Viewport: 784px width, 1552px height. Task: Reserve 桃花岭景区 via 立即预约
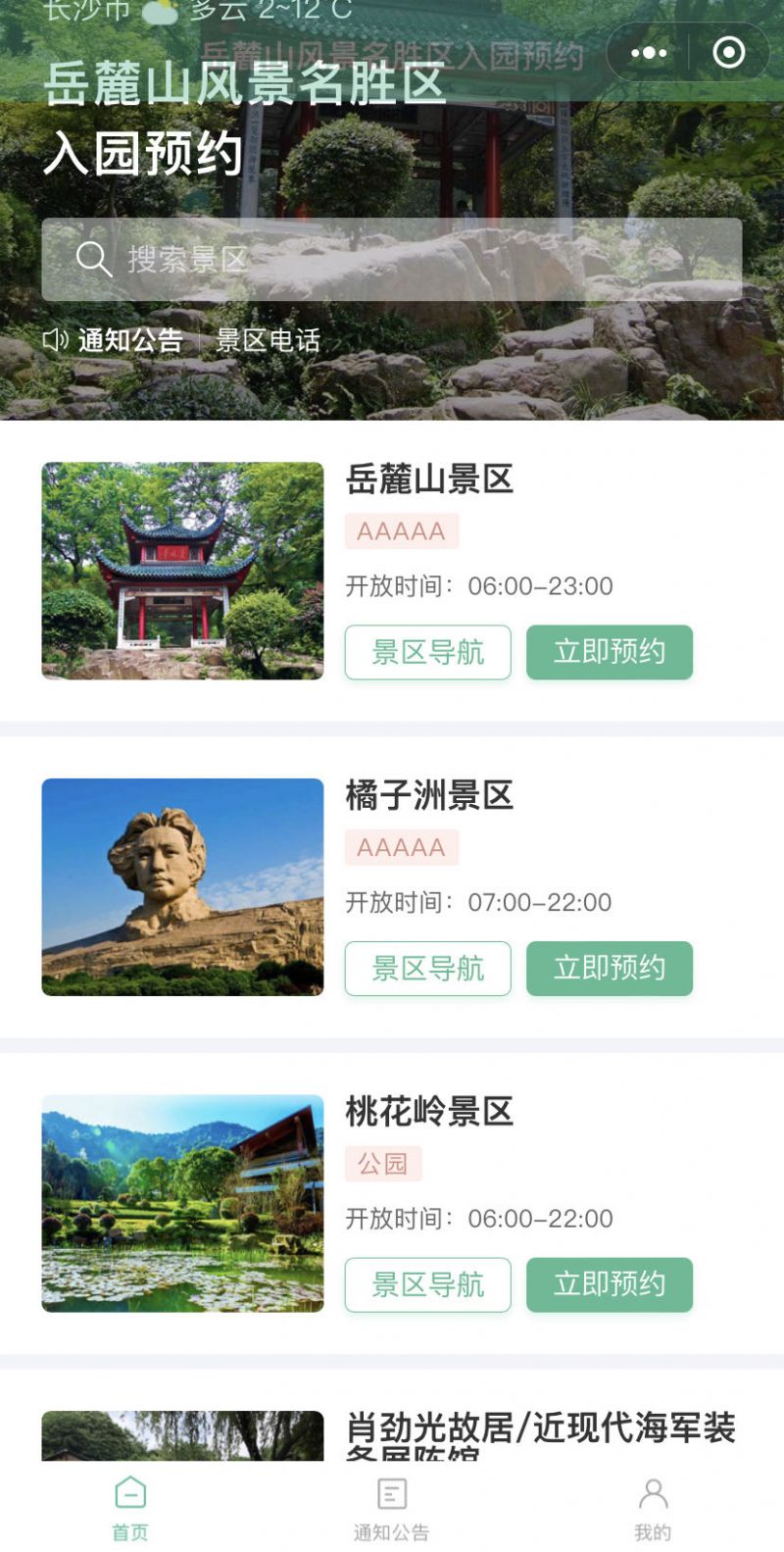609,1284
